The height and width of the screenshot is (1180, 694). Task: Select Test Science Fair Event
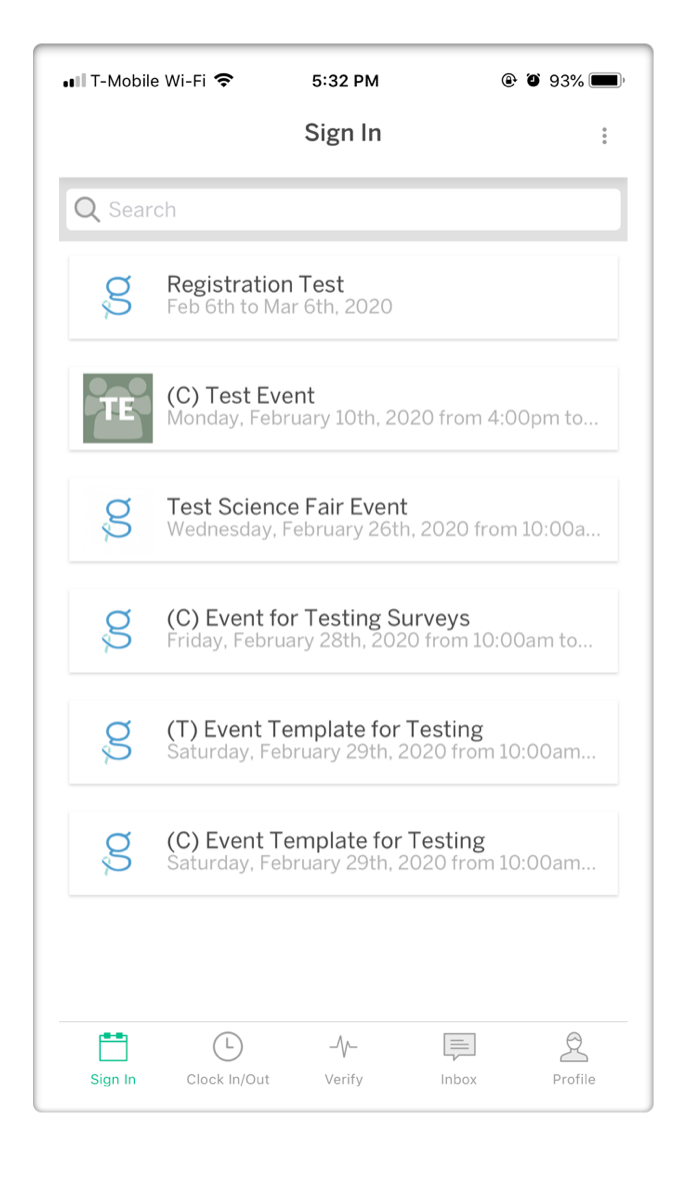coord(343,519)
